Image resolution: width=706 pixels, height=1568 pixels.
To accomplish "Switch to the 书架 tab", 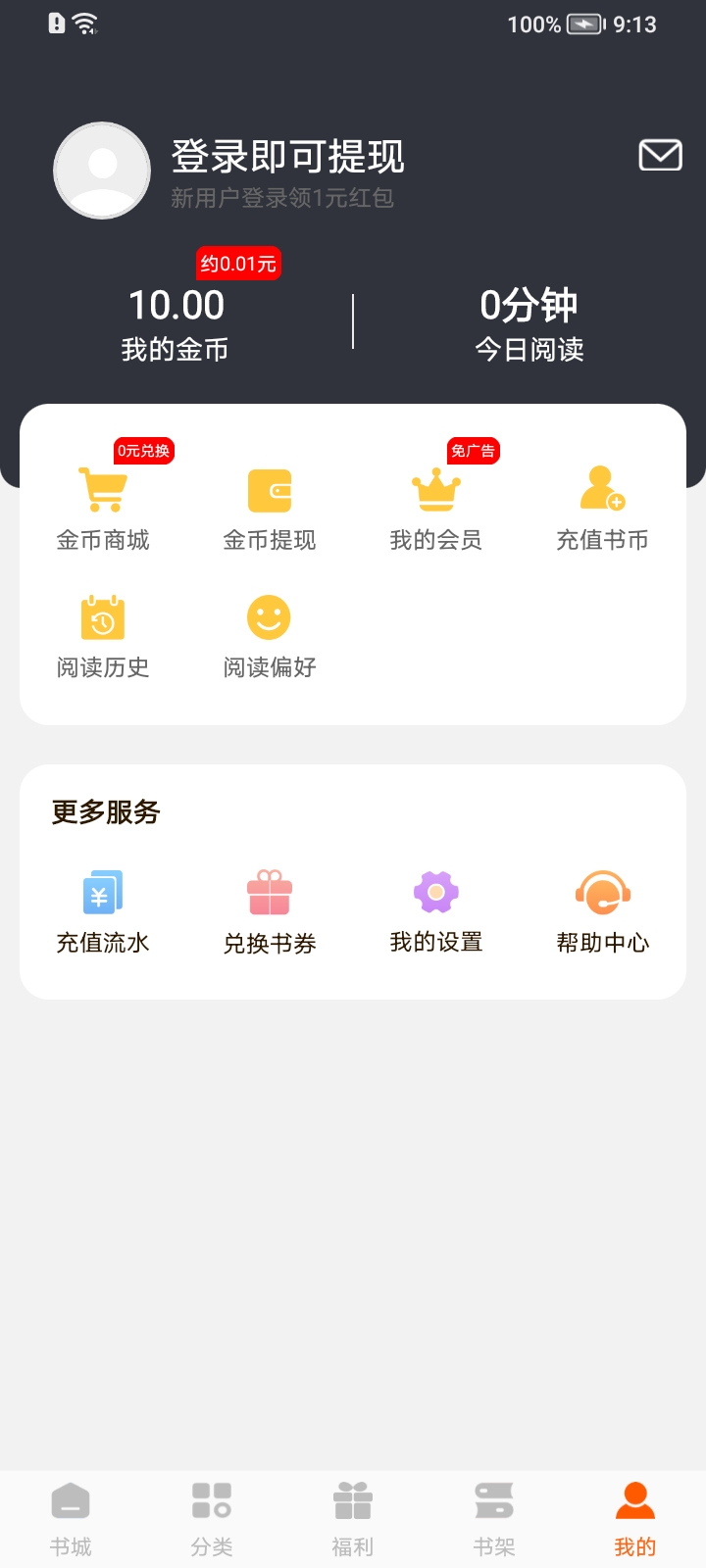I will click(x=494, y=1519).
